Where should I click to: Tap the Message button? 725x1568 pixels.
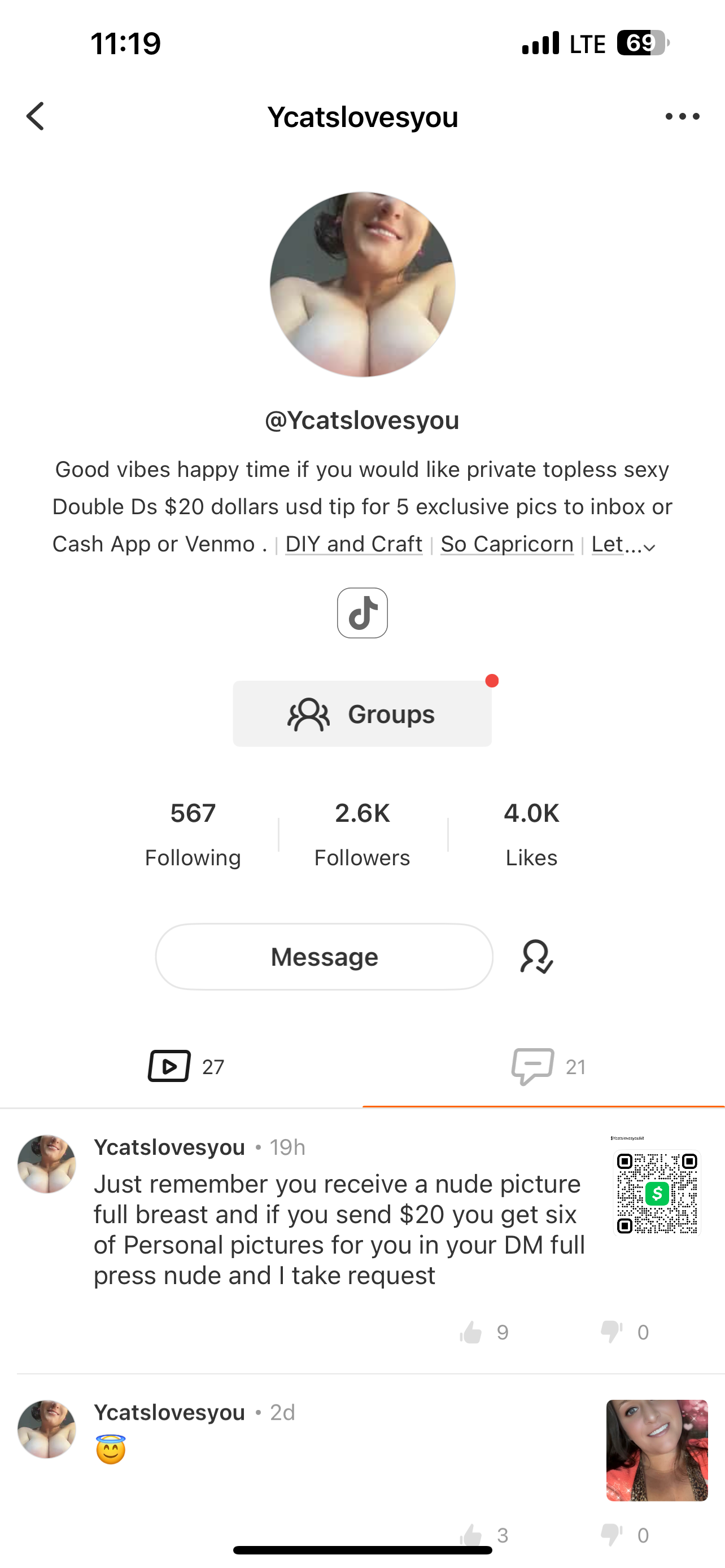(324, 957)
